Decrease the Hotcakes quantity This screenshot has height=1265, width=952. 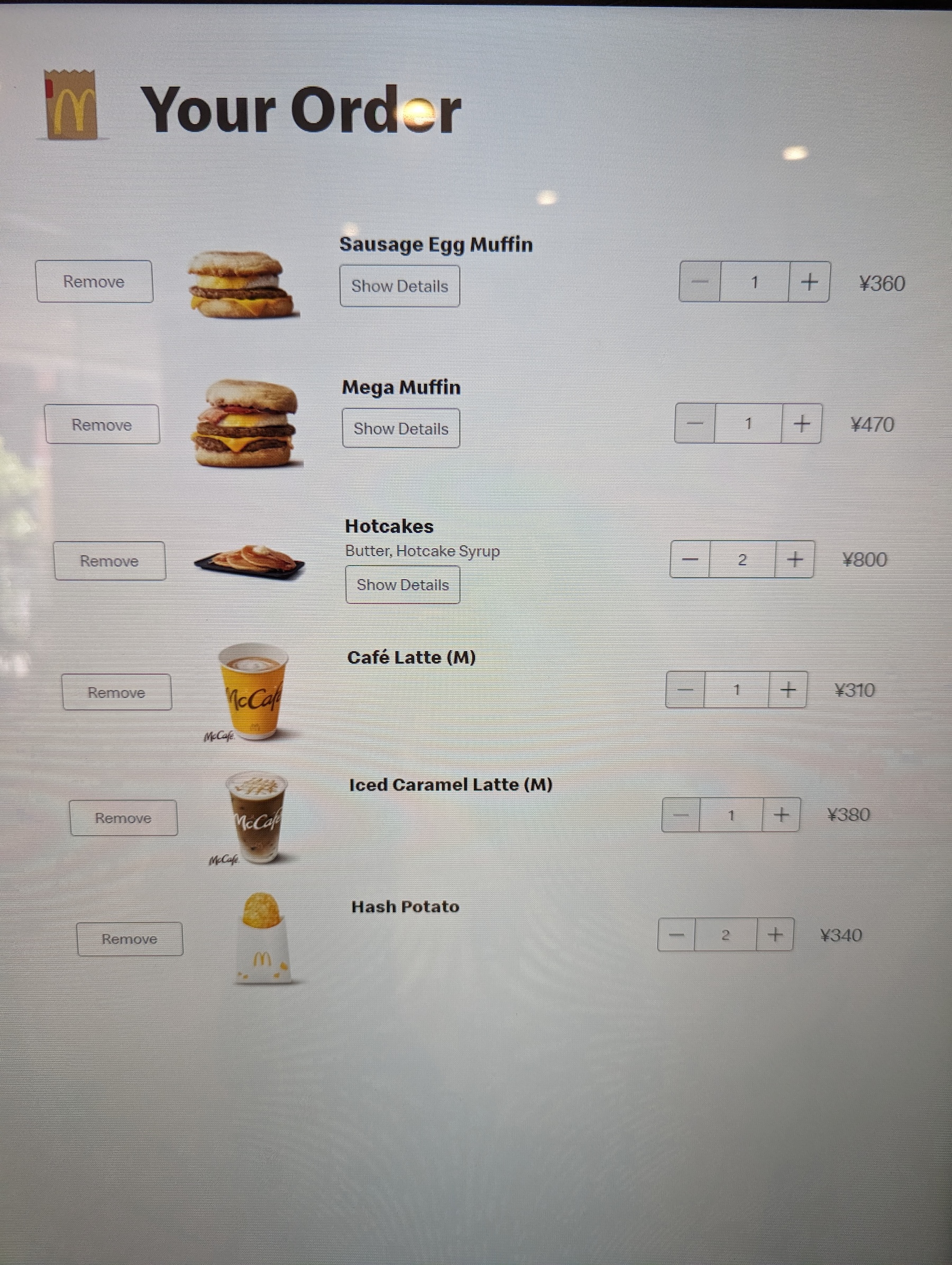coord(690,559)
